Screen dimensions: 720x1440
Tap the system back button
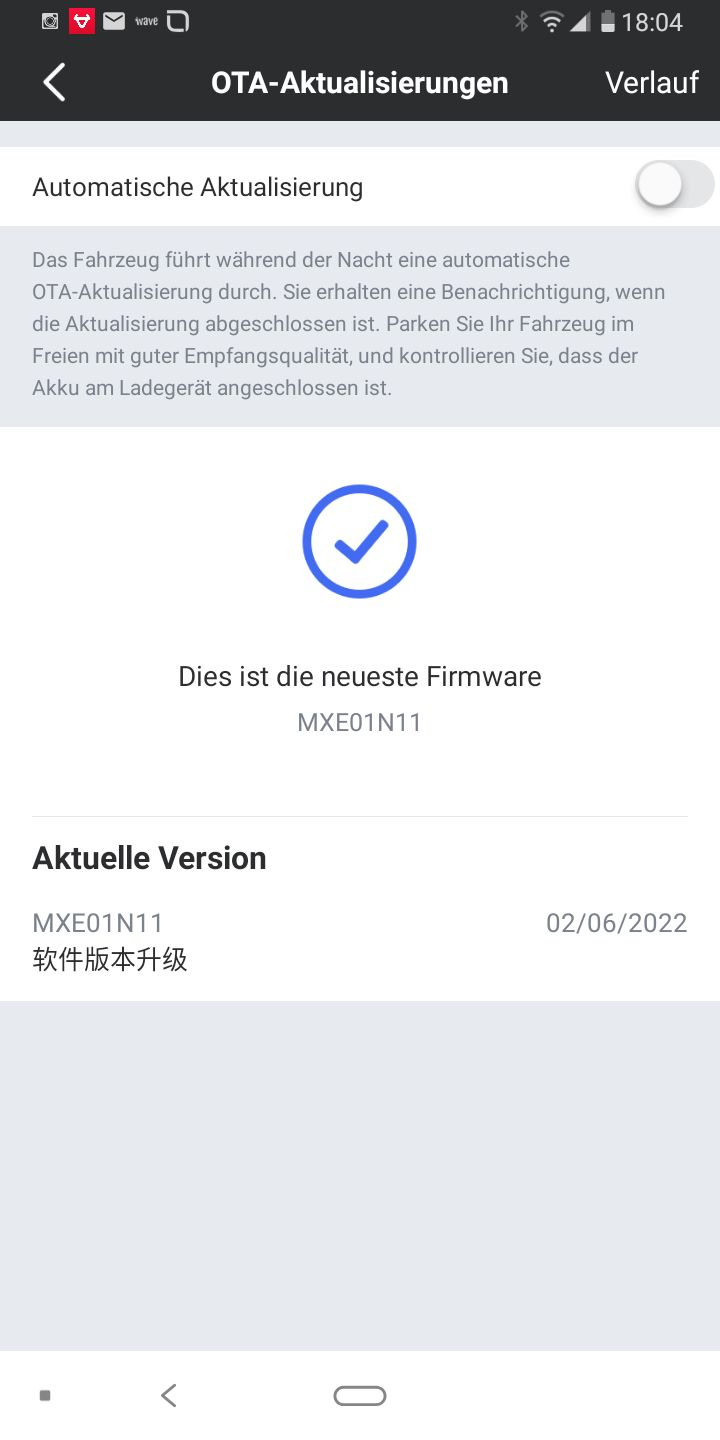(x=169, y=1395)
